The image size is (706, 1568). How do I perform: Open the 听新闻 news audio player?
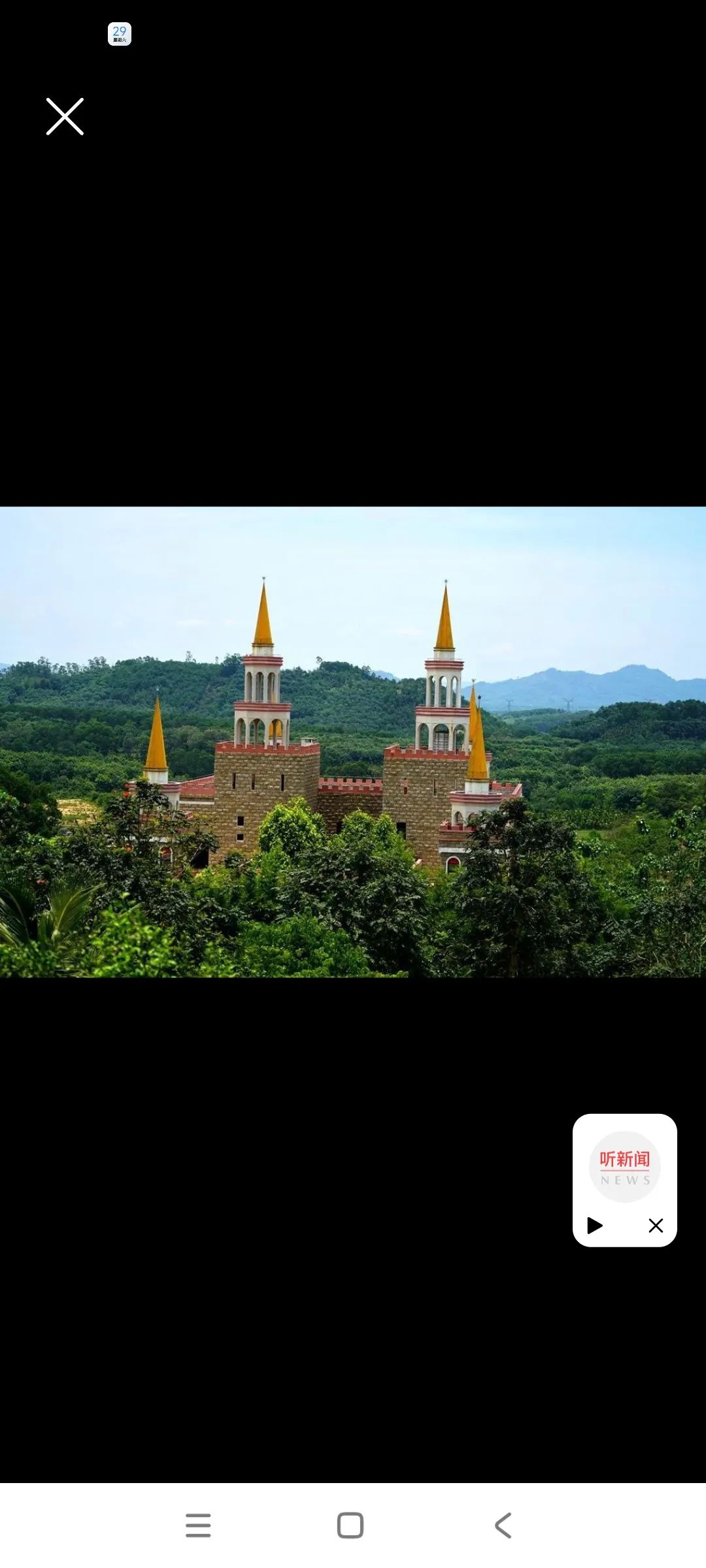point(624,1166)
